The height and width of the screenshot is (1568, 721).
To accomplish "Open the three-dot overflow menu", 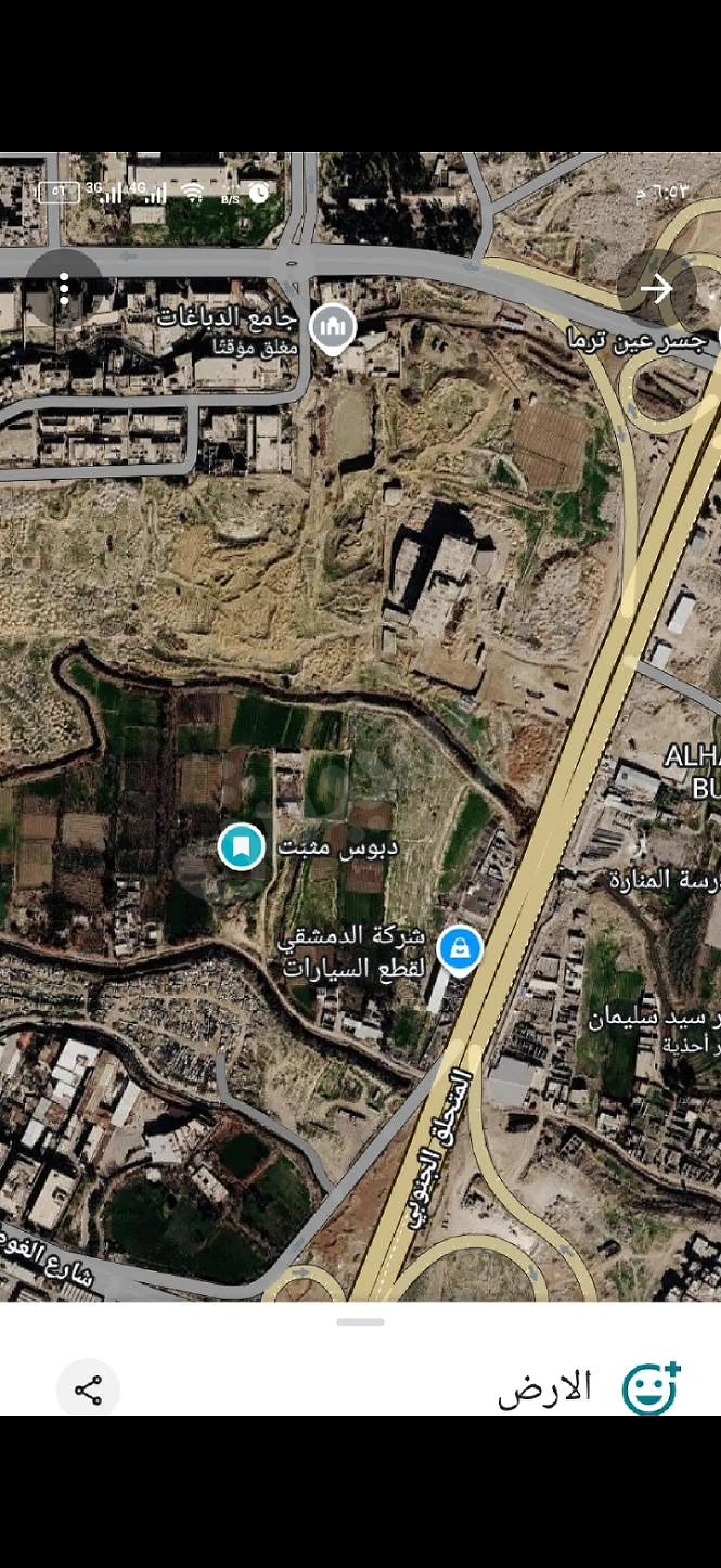I will coord(65,288).
